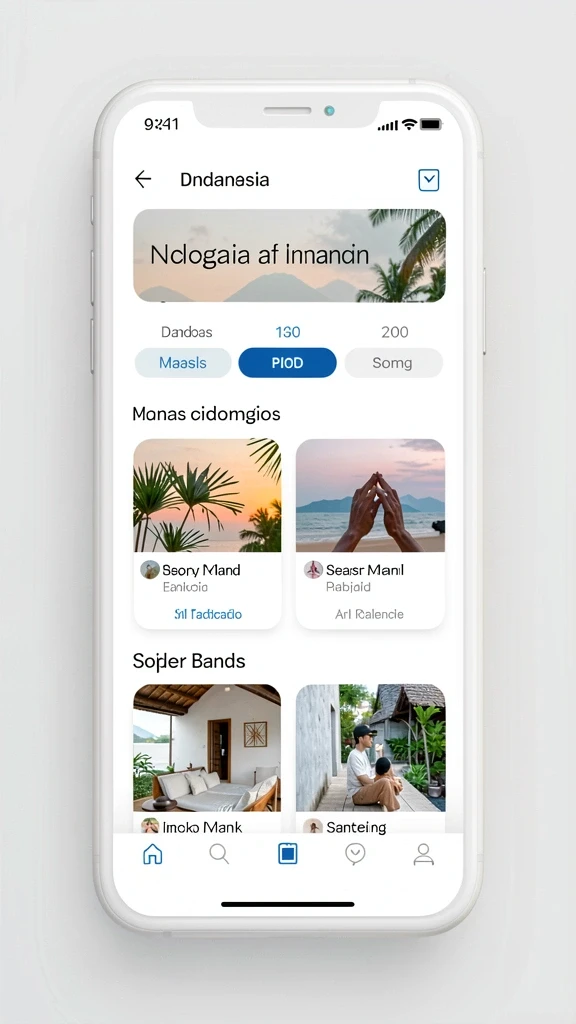This screenshot has width=576, height=1024.
Task: Switch to the middle square tab
Action: [287, 854]
